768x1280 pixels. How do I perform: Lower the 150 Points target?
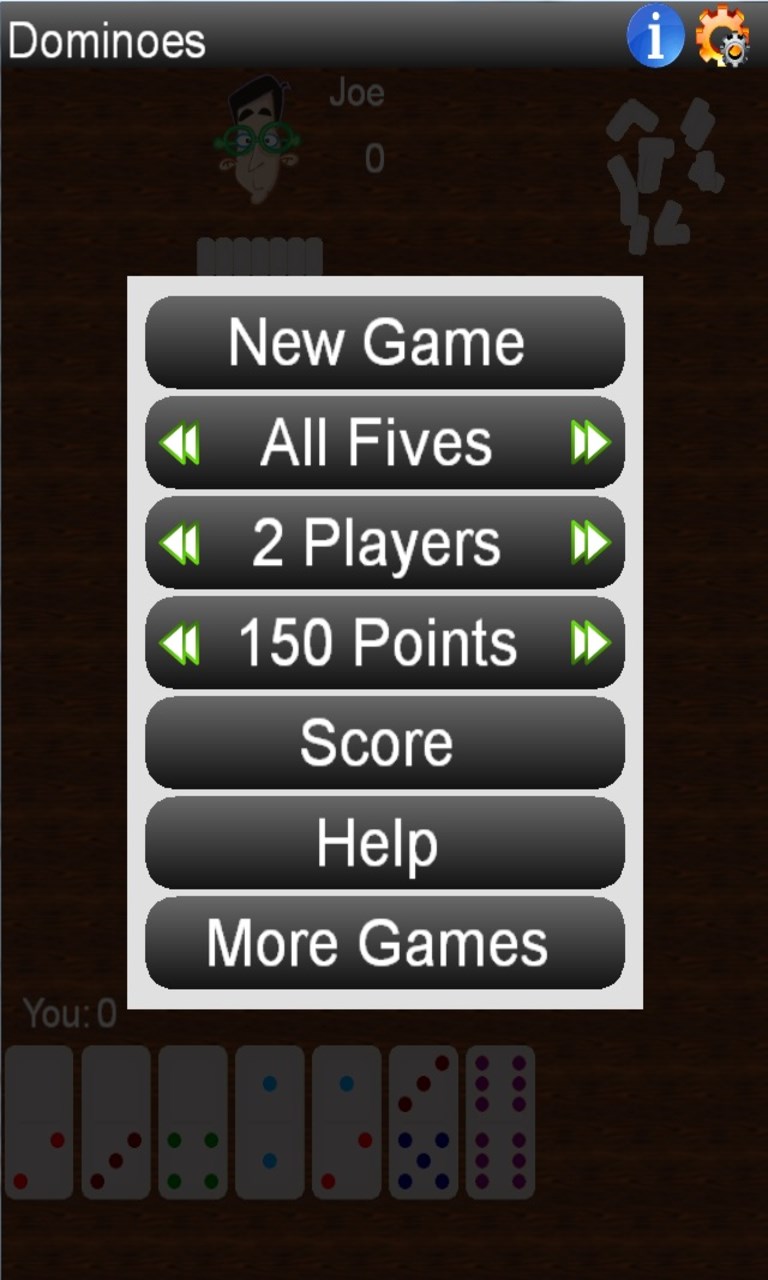[179, 643]
